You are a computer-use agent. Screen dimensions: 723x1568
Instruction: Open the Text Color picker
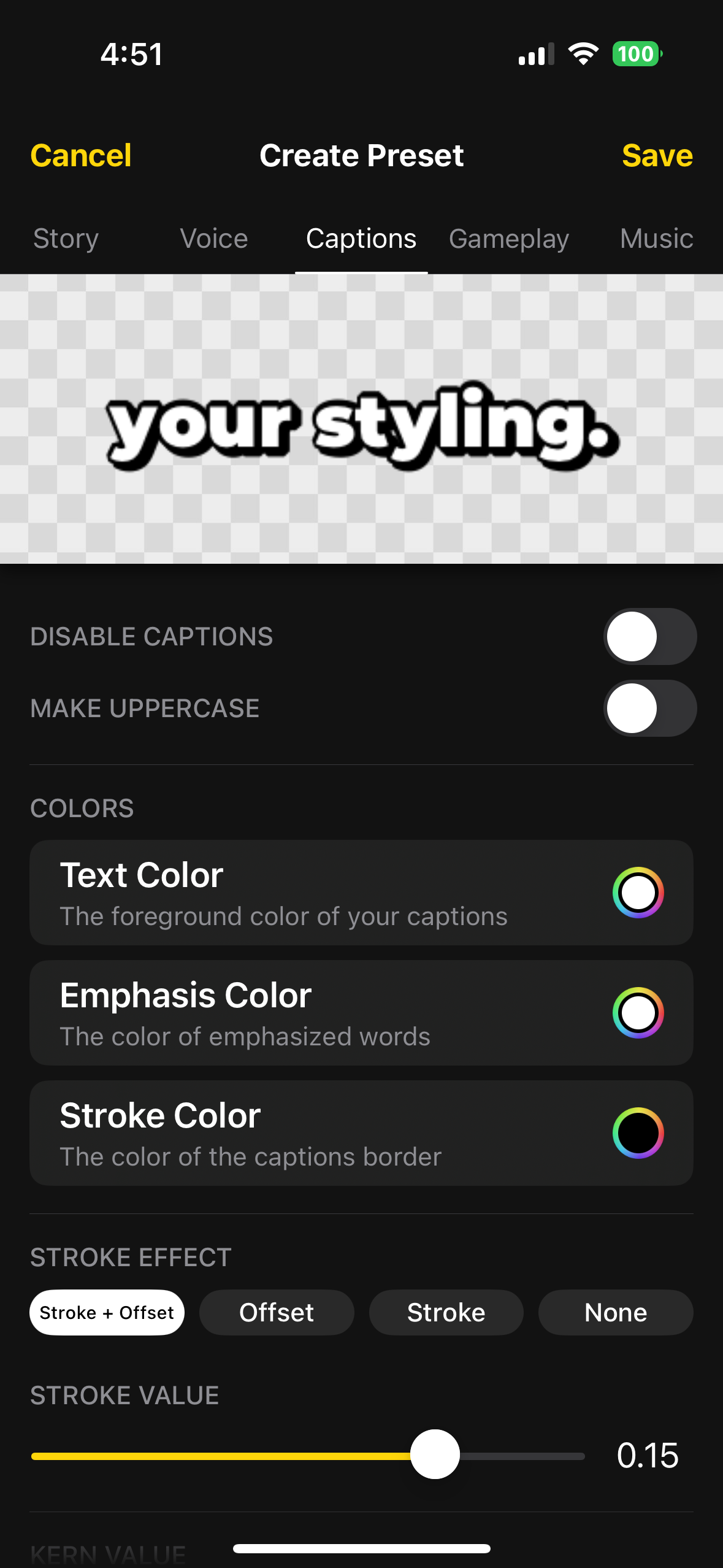638,893
